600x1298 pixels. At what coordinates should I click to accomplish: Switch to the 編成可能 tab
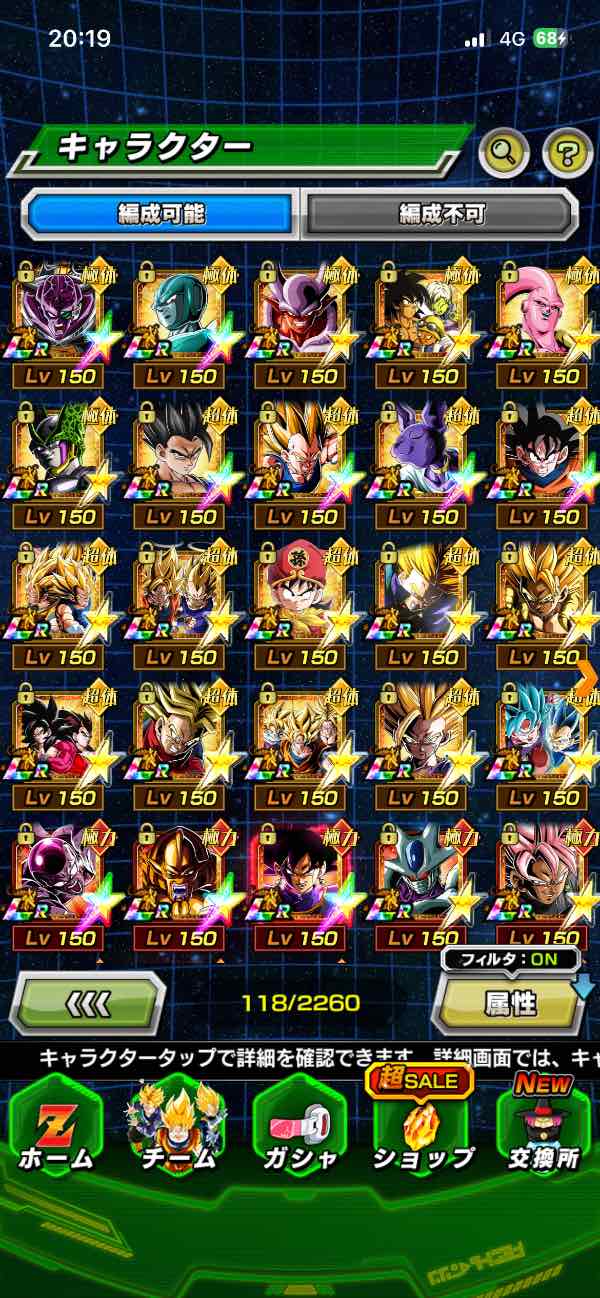pos(161,213)
